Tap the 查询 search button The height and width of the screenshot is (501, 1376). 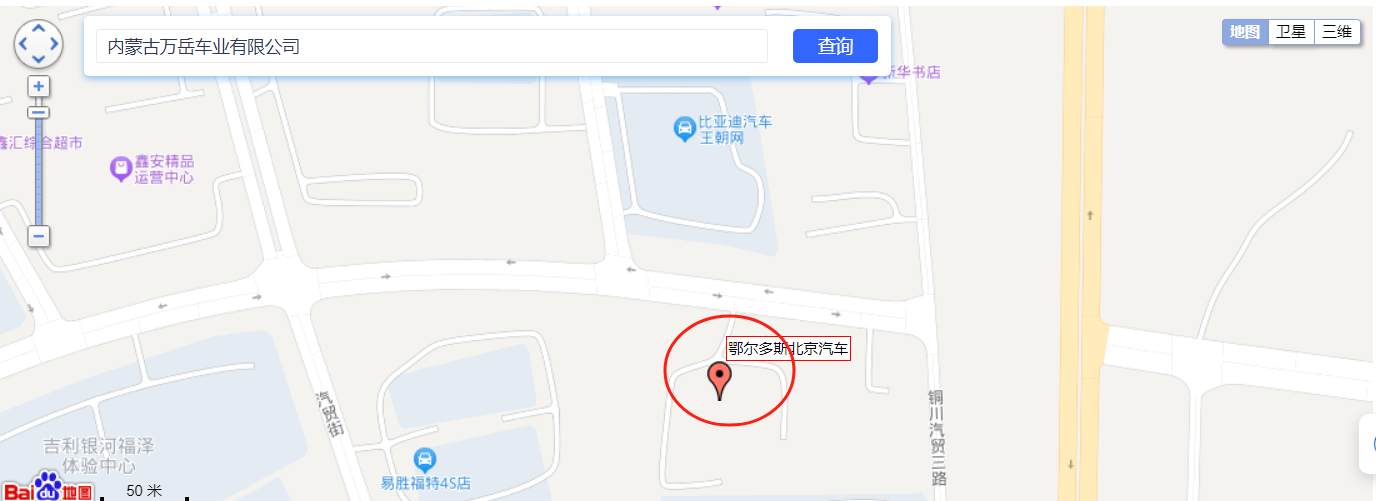point(835,46)
